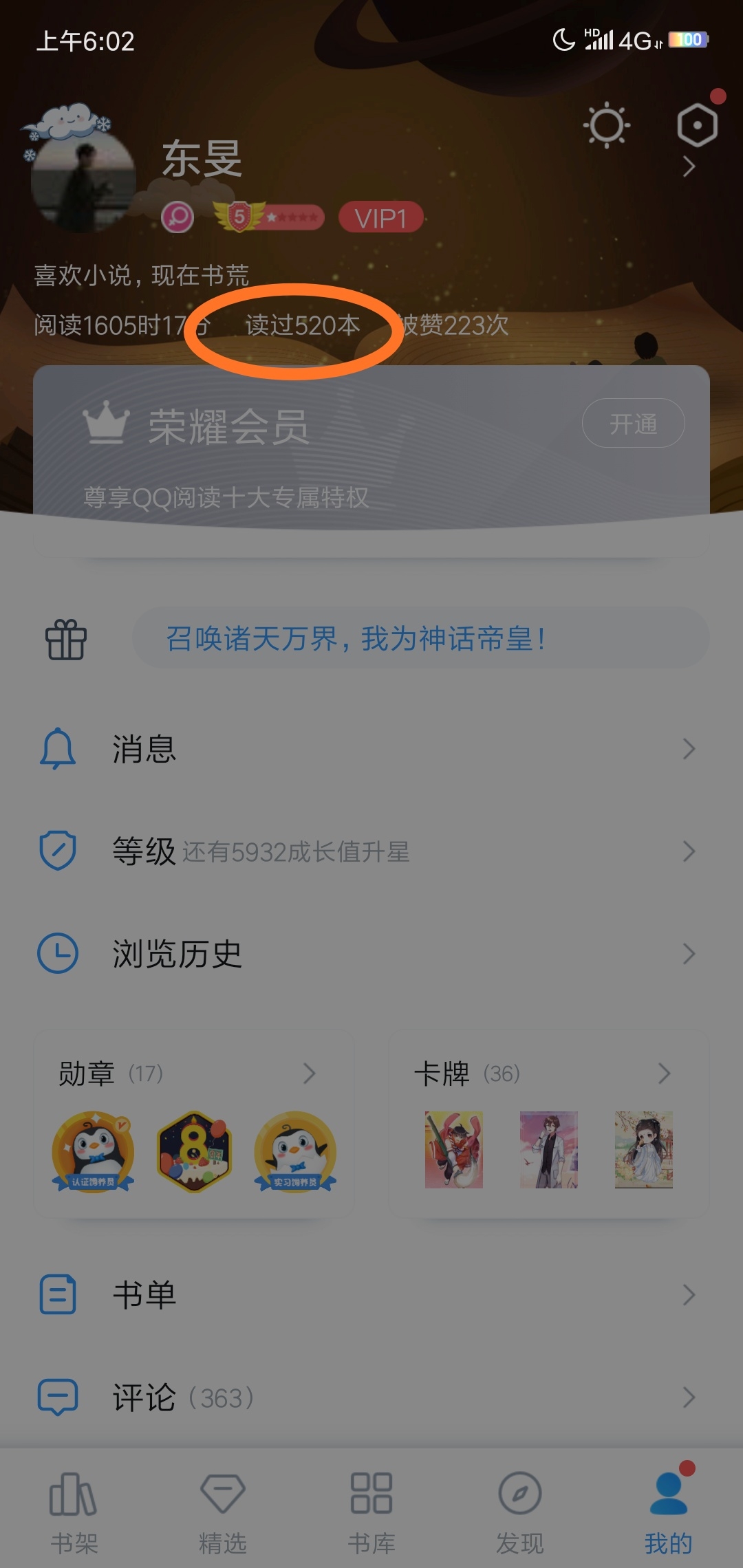Viewport: 743px width, 1568px height.
Task: Tap the VIP1 badge
Action: pyautogui.click(x=380, y=218)
